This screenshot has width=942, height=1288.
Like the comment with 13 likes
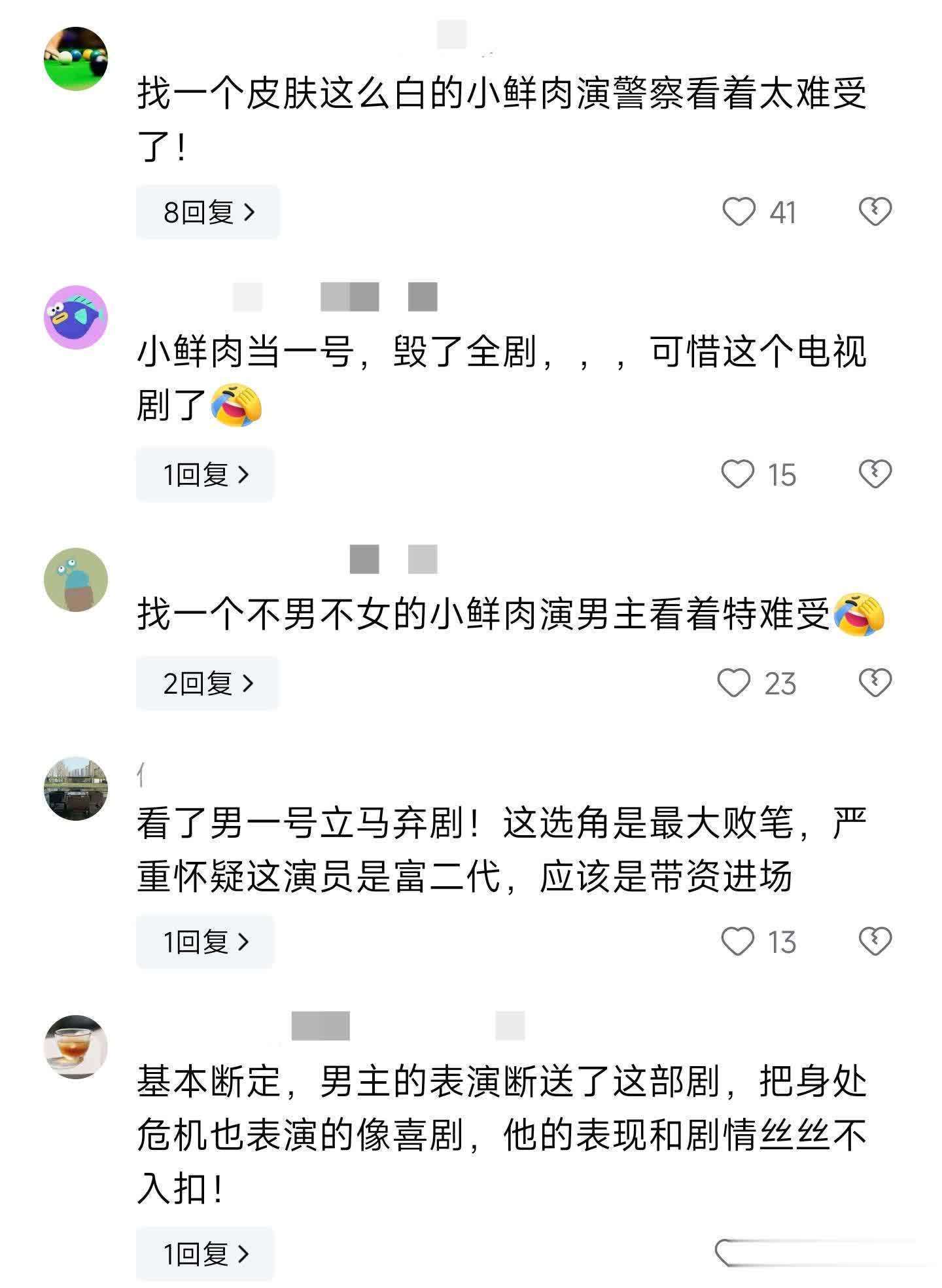(737, 942)
